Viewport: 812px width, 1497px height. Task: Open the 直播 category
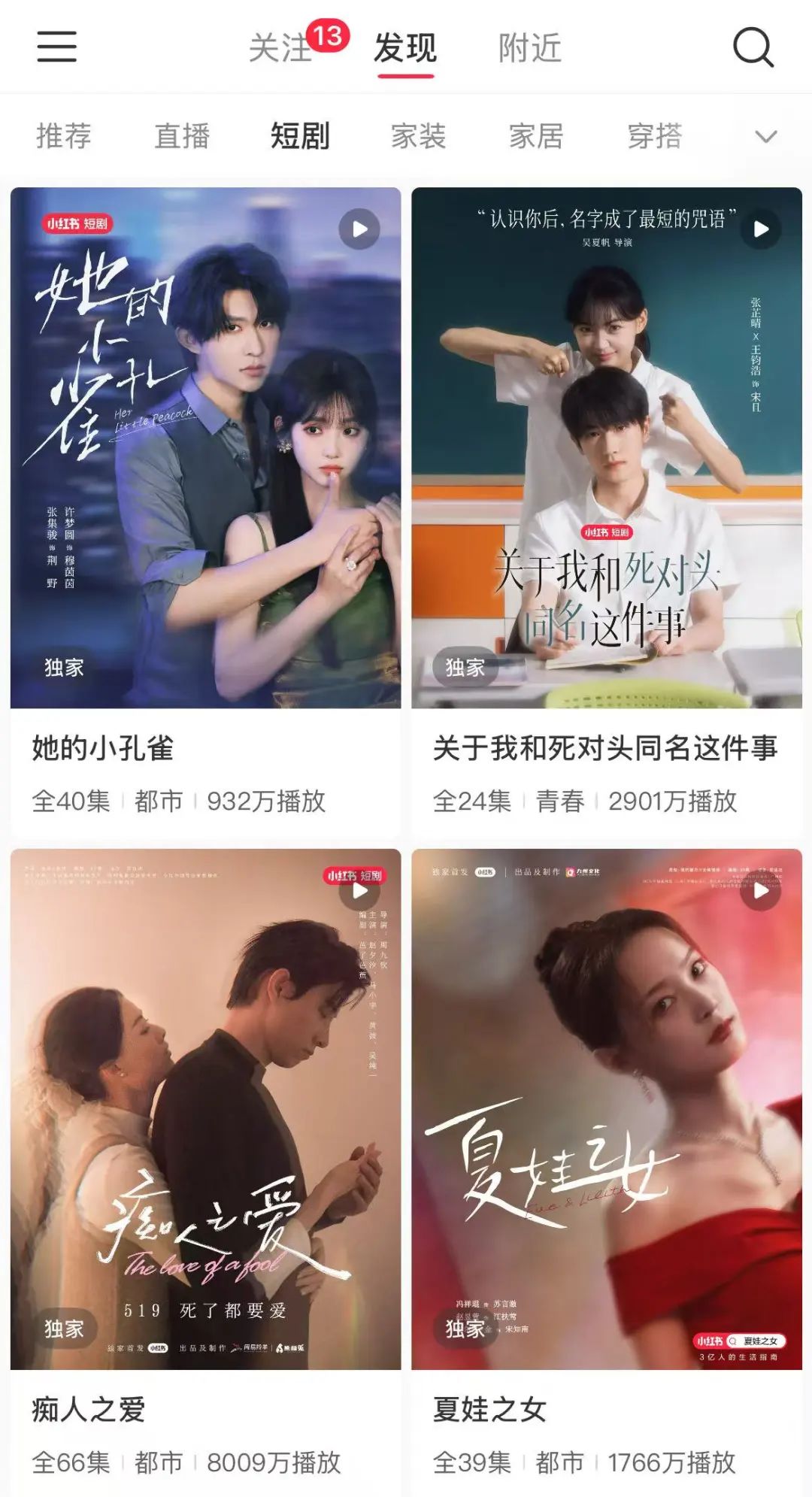pyautogui.click(x=182, y=136)
